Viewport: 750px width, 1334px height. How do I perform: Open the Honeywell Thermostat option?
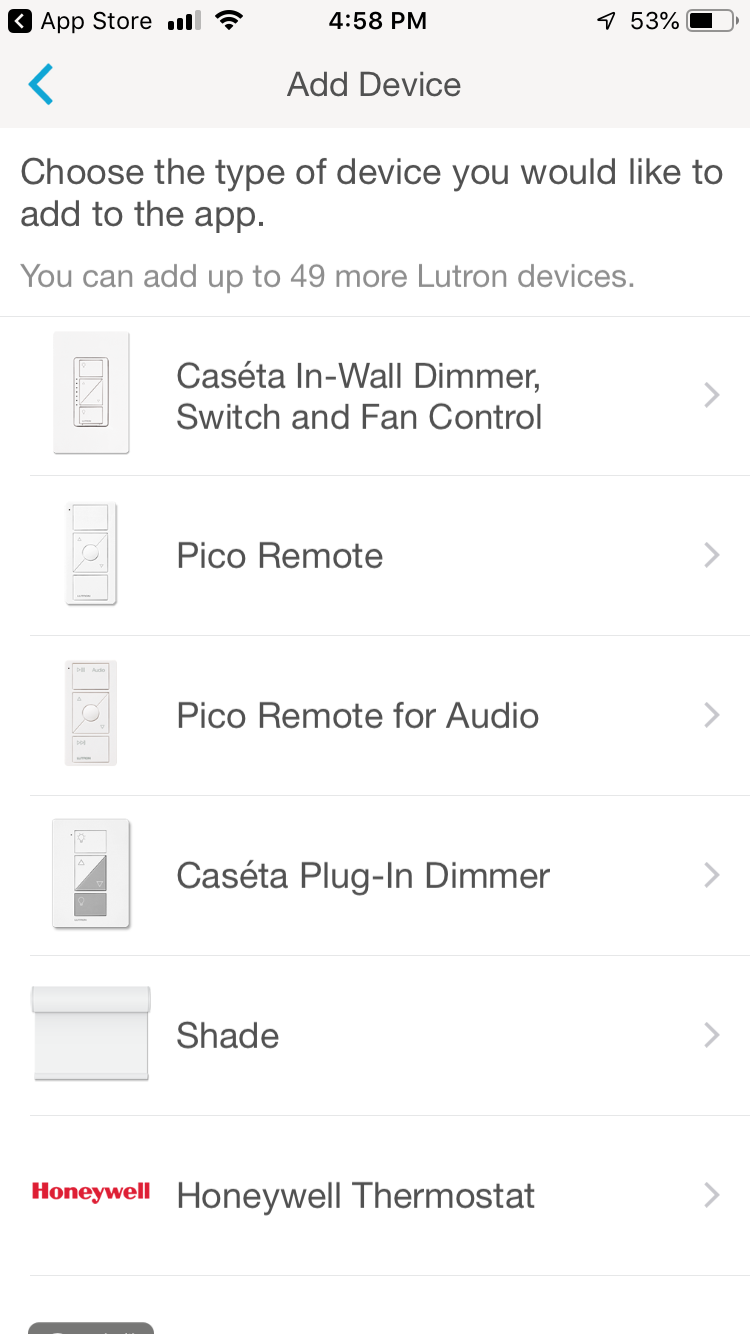coord(375,1196)
